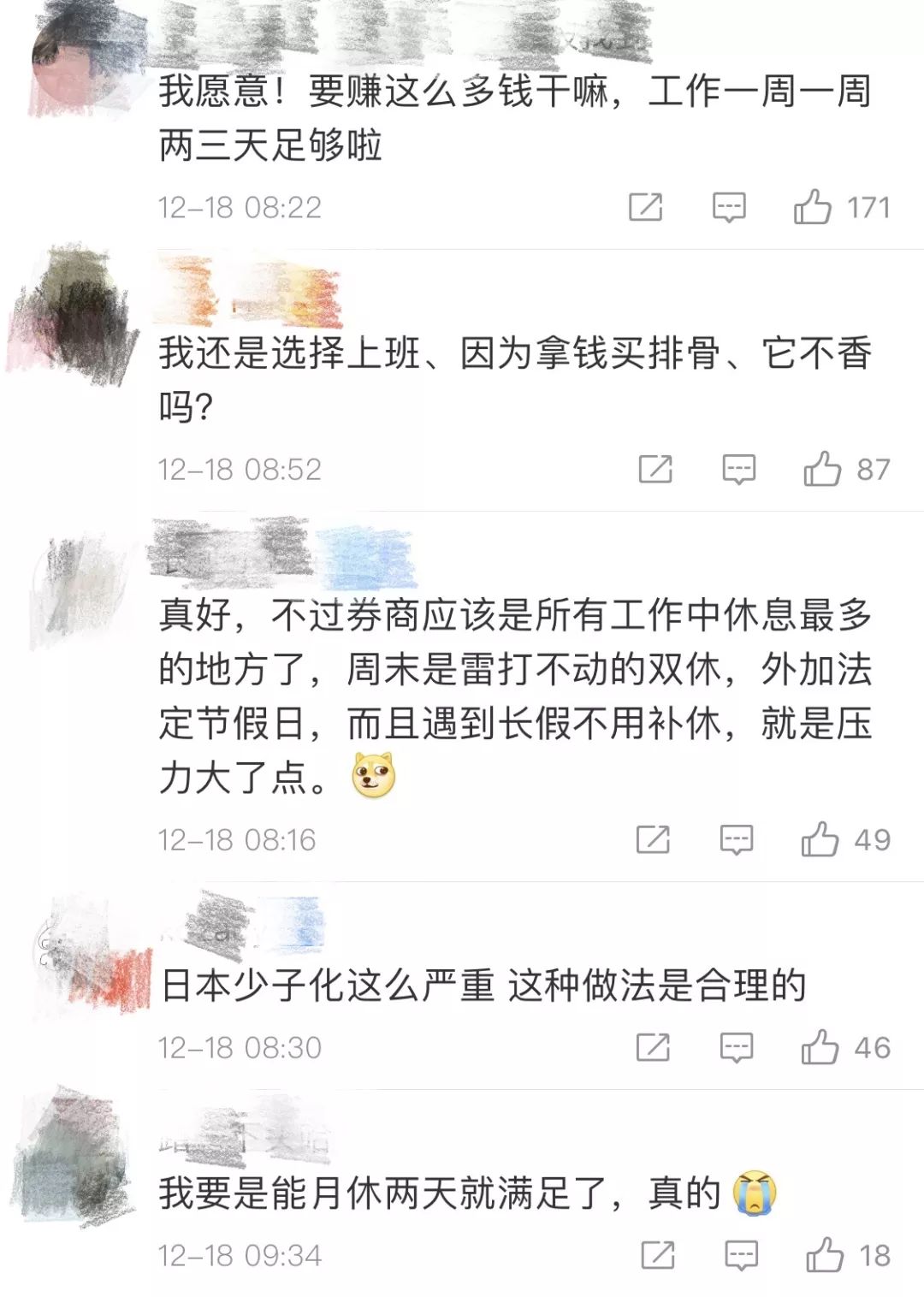This screenshot has height=1297, width=924.
Task: Like the comment posted at 08:22
Action: point(812,207)
